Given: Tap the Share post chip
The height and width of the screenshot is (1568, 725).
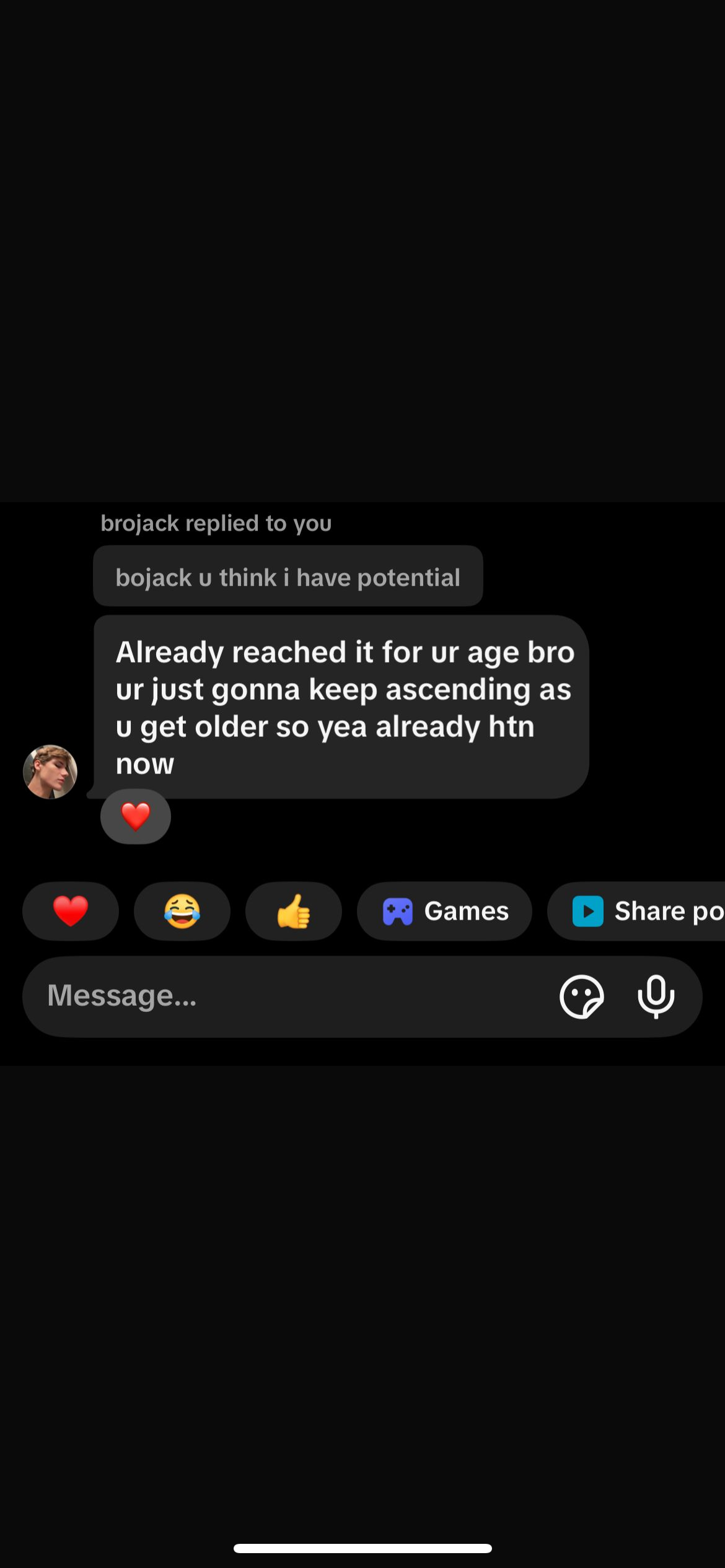Looking at the screenshot, I should (x=636, y=911).
